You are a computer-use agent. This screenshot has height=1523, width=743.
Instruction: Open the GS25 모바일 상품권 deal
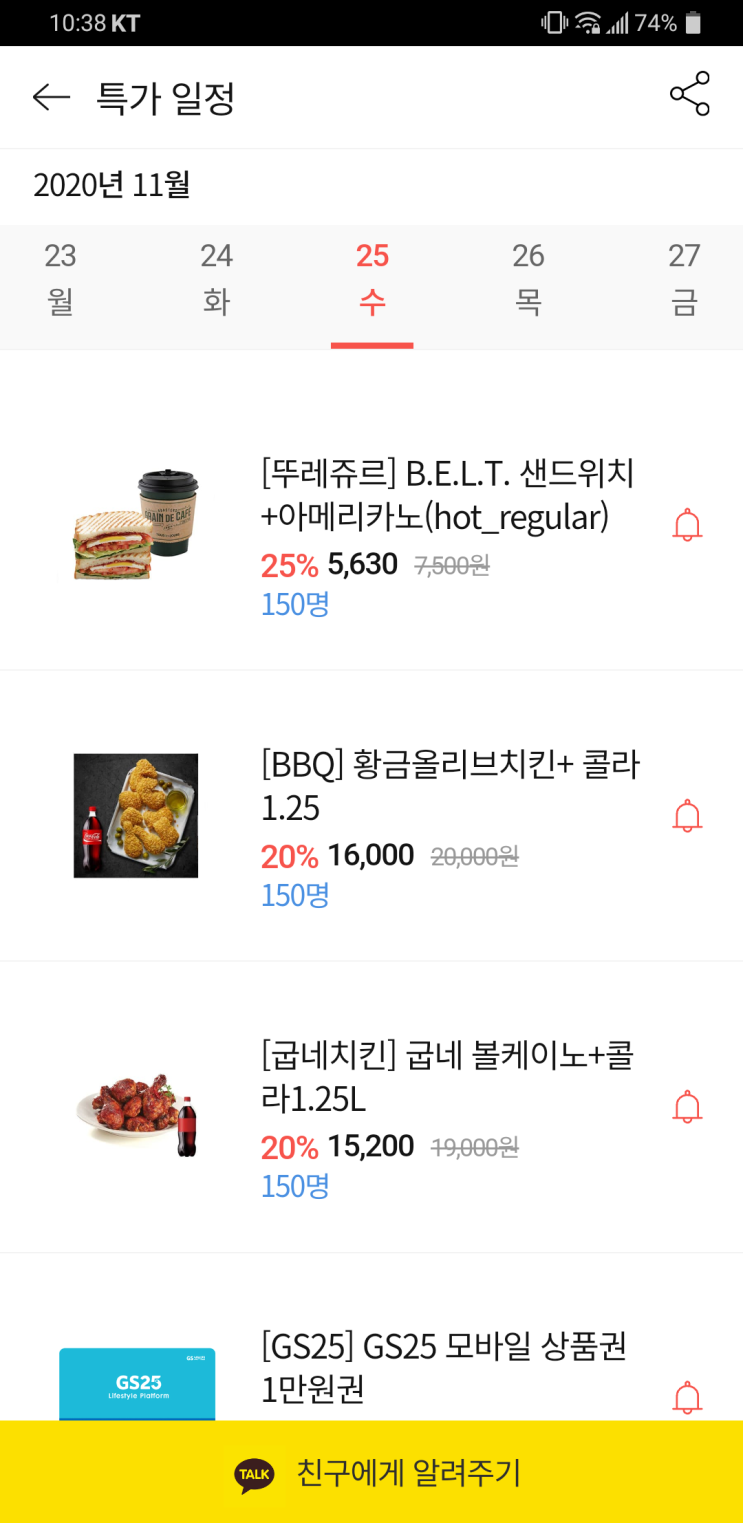point(444,1366)
